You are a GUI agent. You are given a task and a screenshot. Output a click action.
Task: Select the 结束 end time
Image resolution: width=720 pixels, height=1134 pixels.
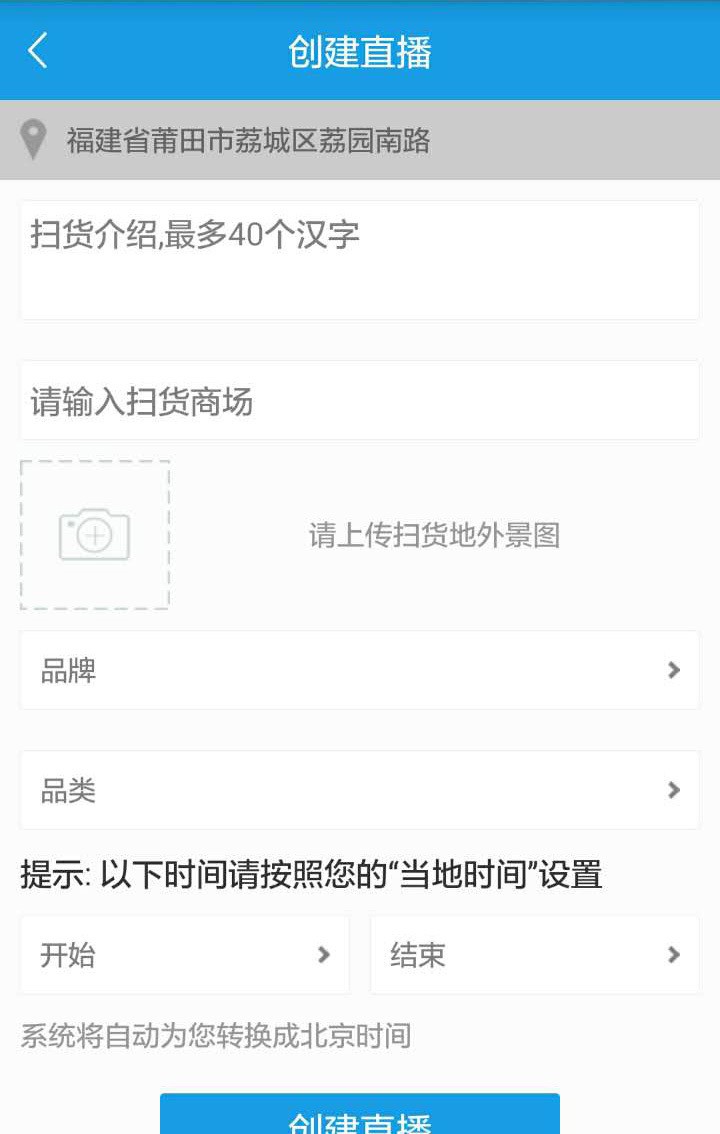tap(534, 955)
